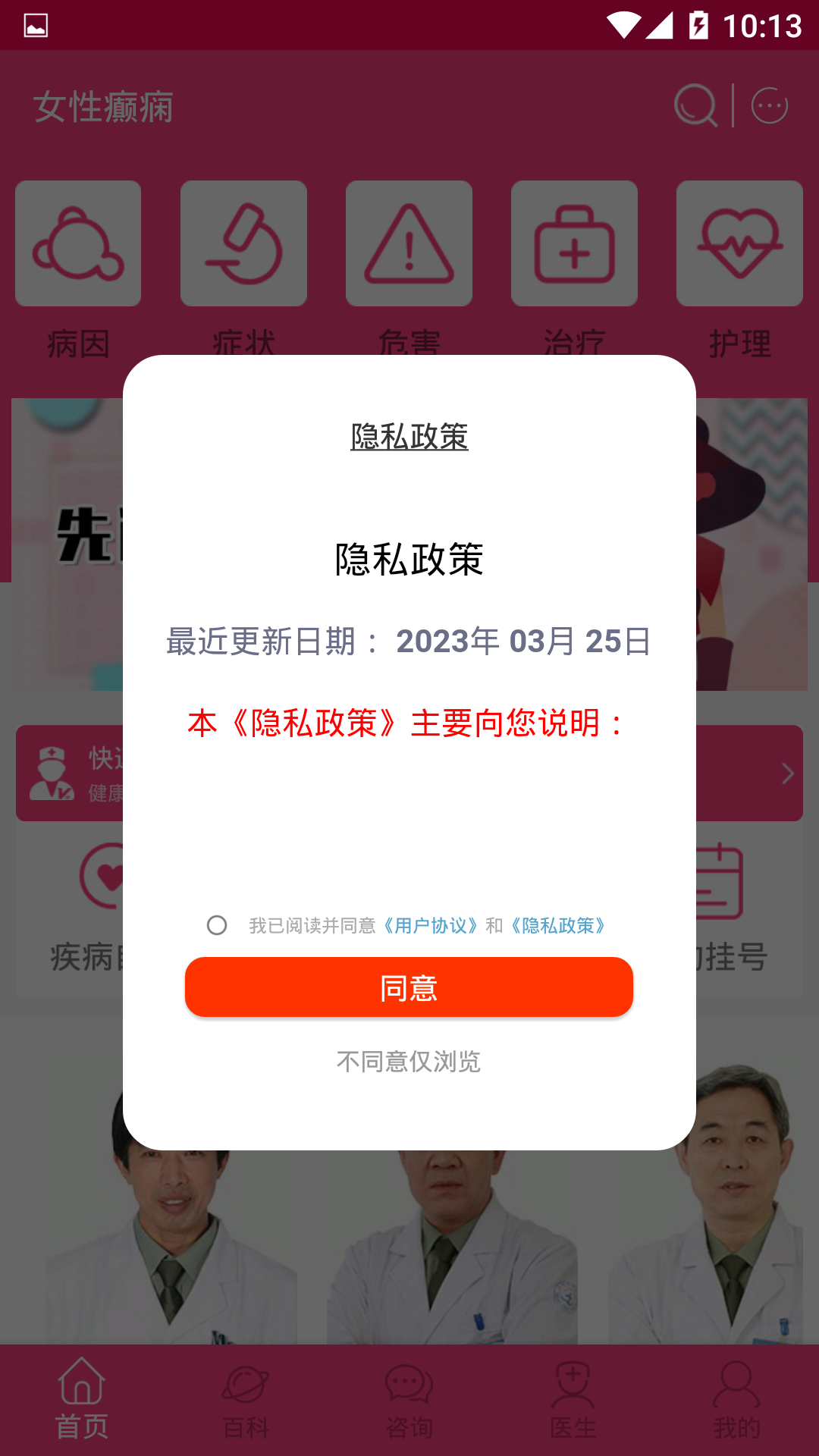The width and height of the screenshot is (819, 1456).
Task: Open the 咨询 chat tab
Action: point(409,1407)
